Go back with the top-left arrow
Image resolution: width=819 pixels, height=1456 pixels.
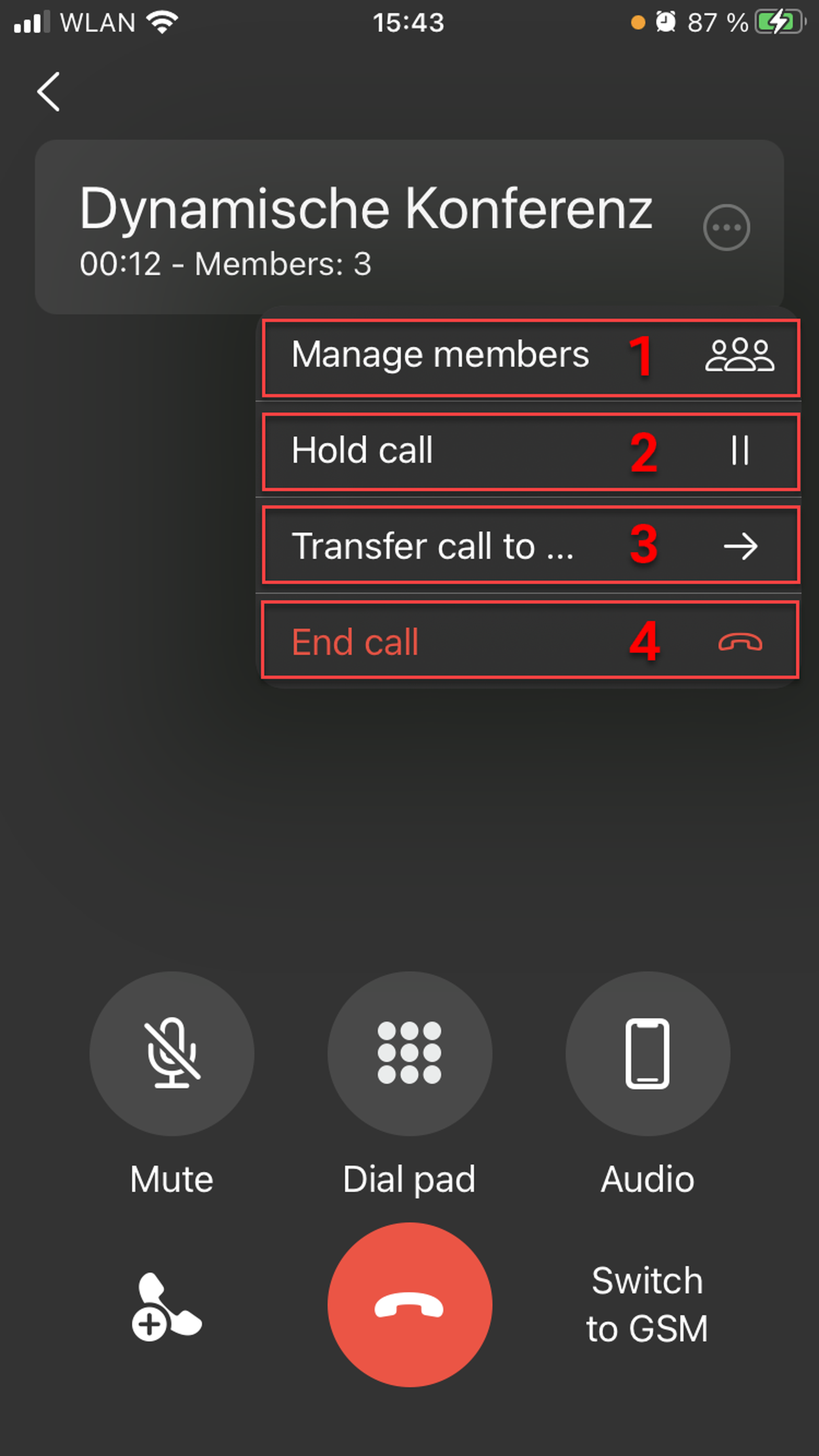(49, 92)
